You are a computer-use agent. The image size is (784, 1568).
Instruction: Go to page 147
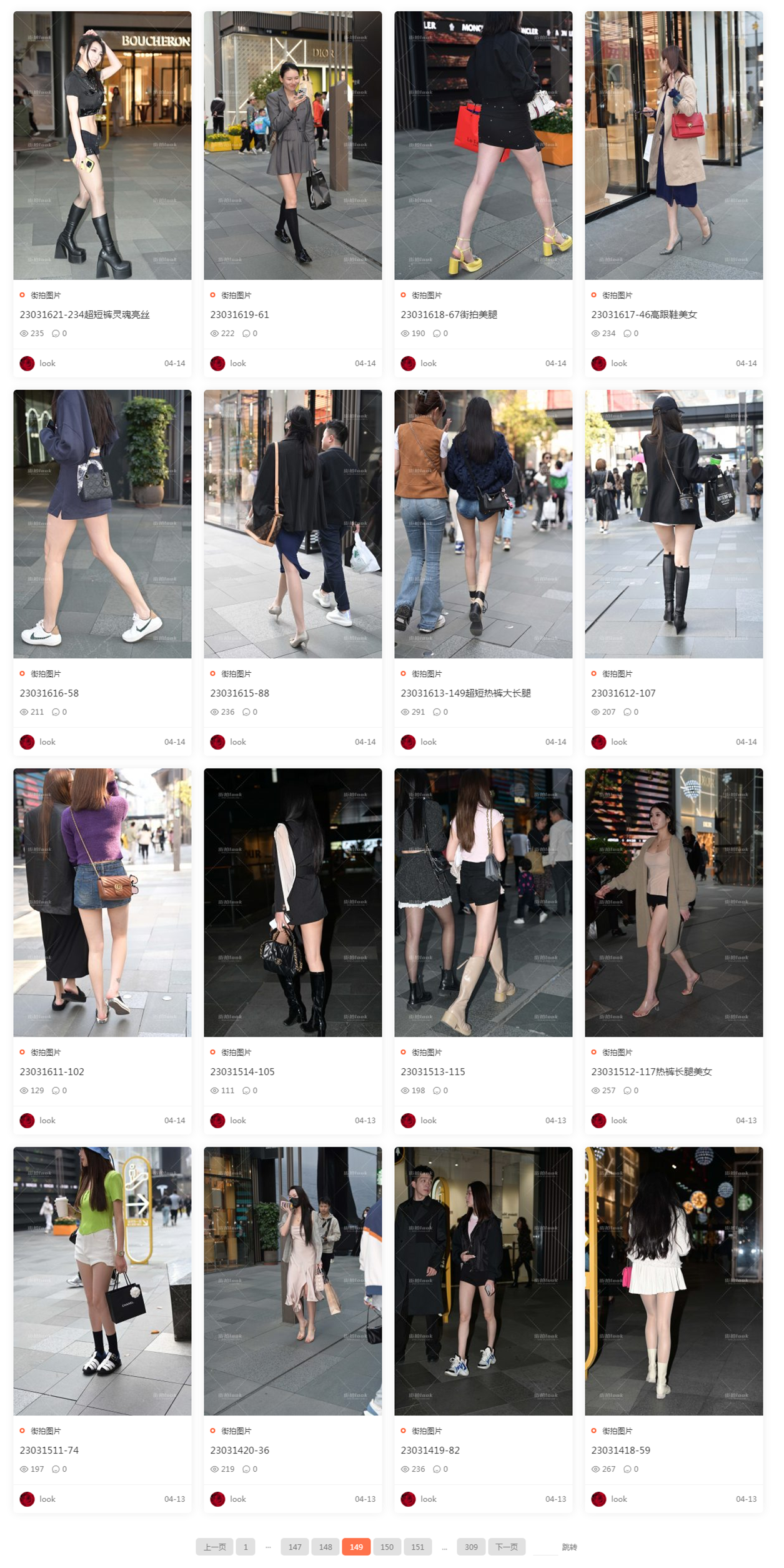(x=295, y=1547)
